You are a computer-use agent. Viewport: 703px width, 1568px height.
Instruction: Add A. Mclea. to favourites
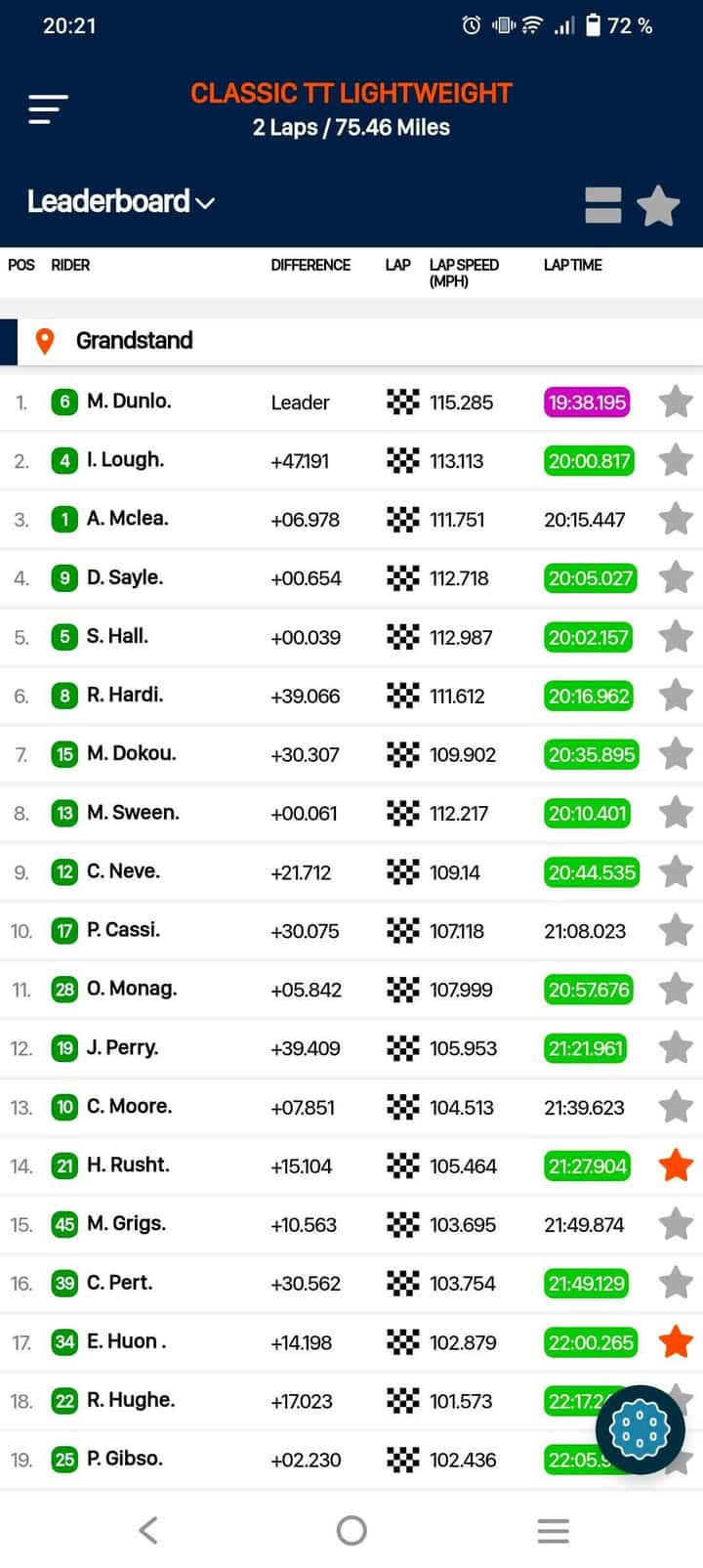676,519
